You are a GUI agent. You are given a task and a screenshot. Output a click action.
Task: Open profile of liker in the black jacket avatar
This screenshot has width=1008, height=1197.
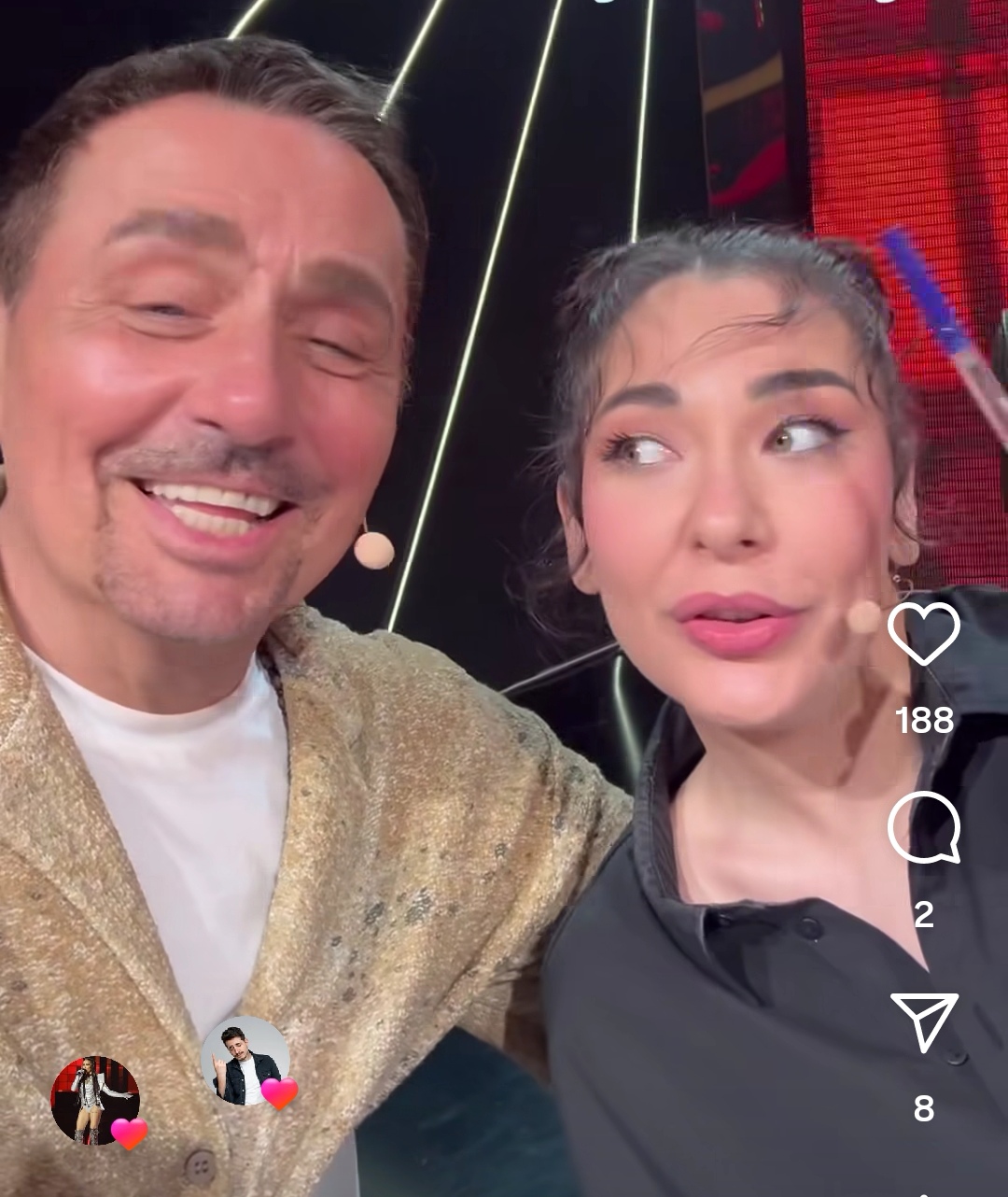245,1061
